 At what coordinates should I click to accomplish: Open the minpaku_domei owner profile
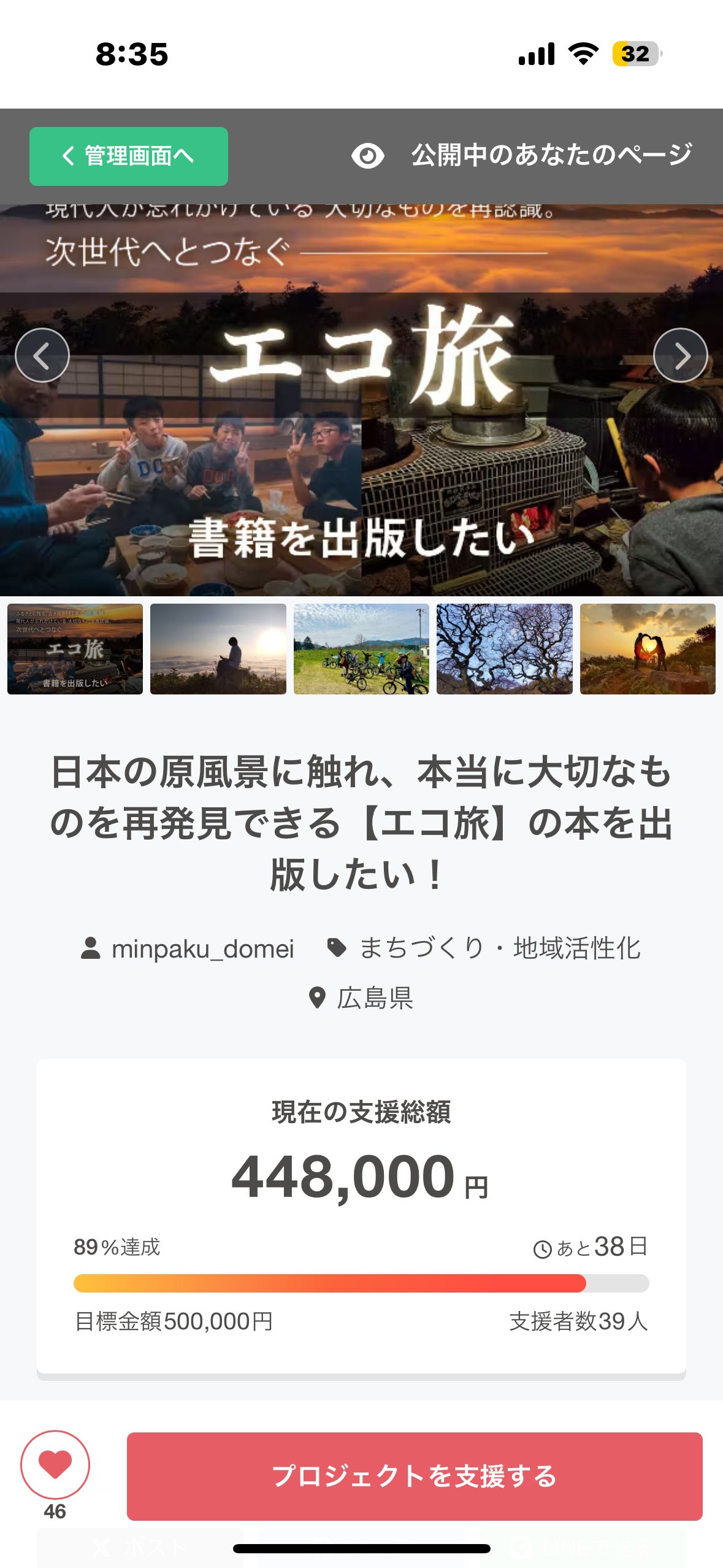(202, 948)
